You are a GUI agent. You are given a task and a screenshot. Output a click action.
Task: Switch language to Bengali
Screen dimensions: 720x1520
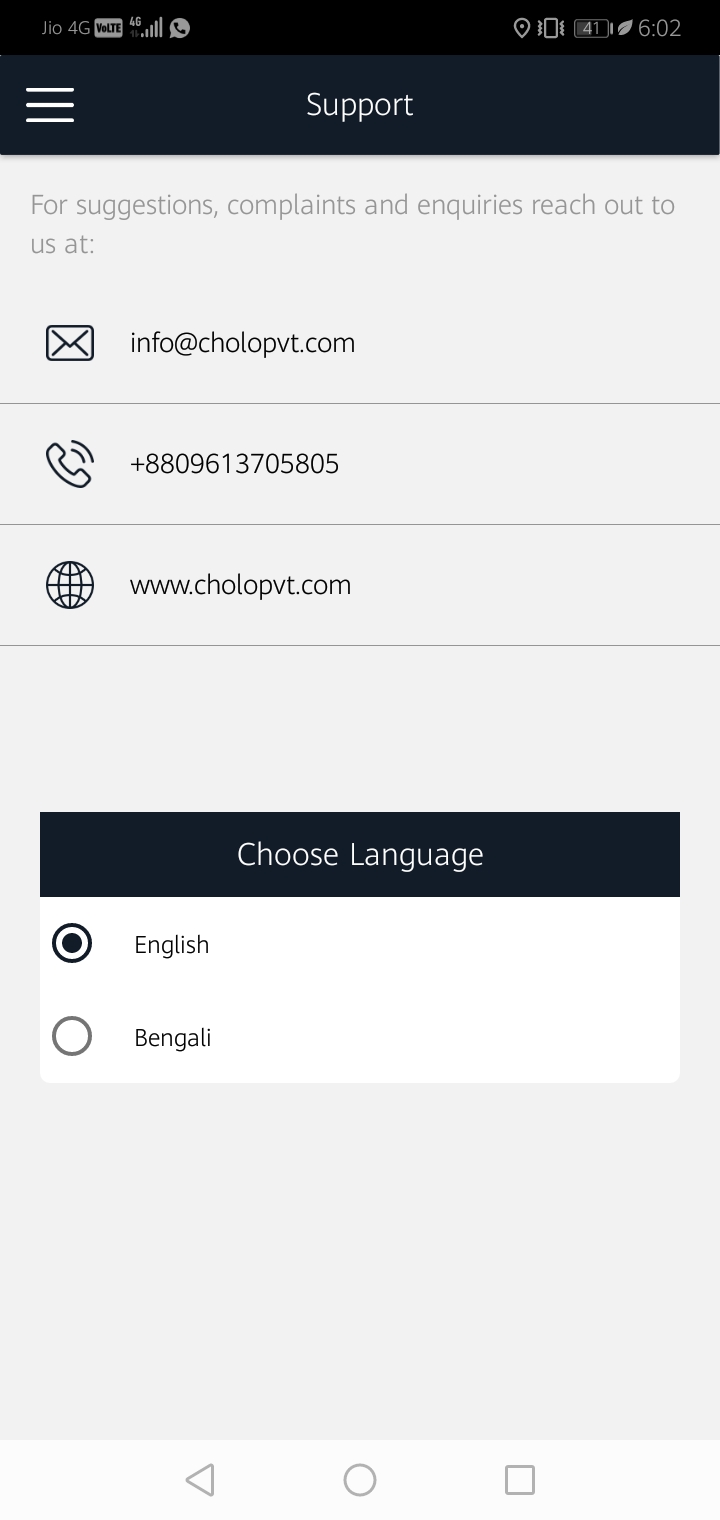pos(360,1037)
